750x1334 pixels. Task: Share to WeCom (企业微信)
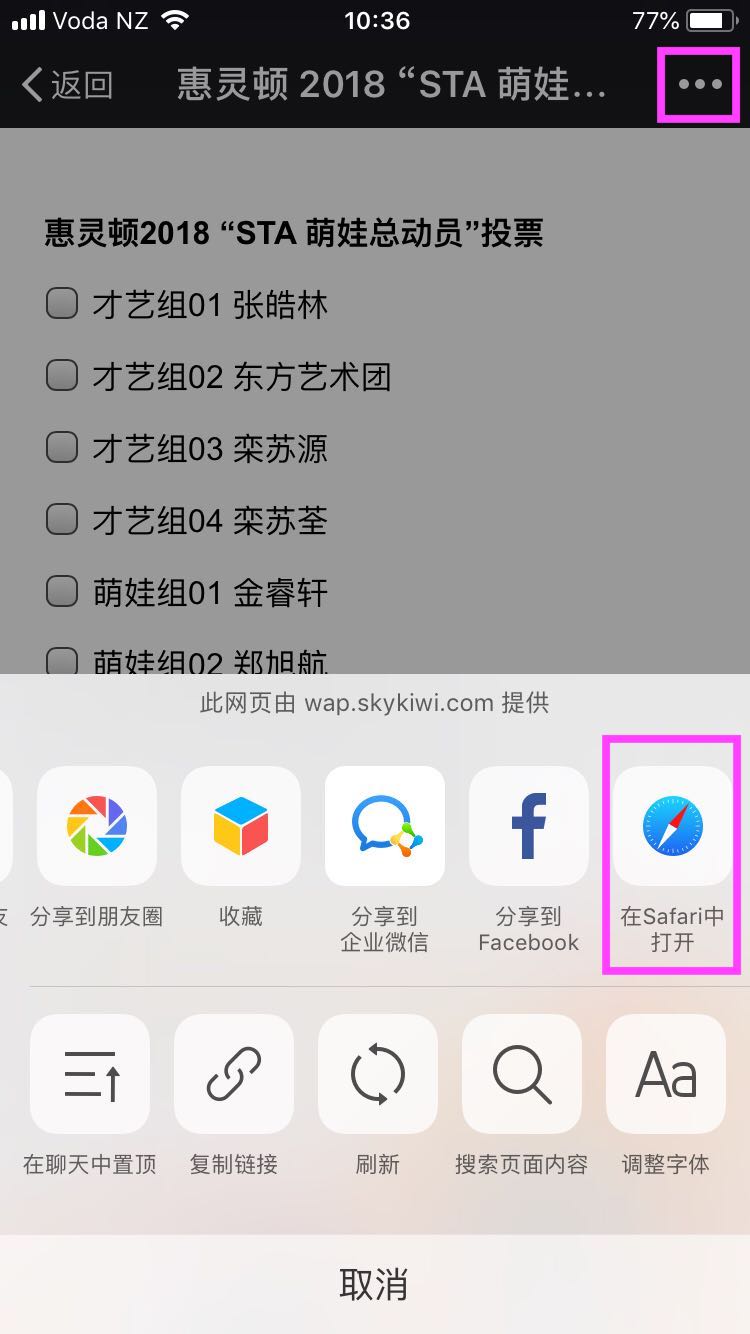tap(385, 826)
